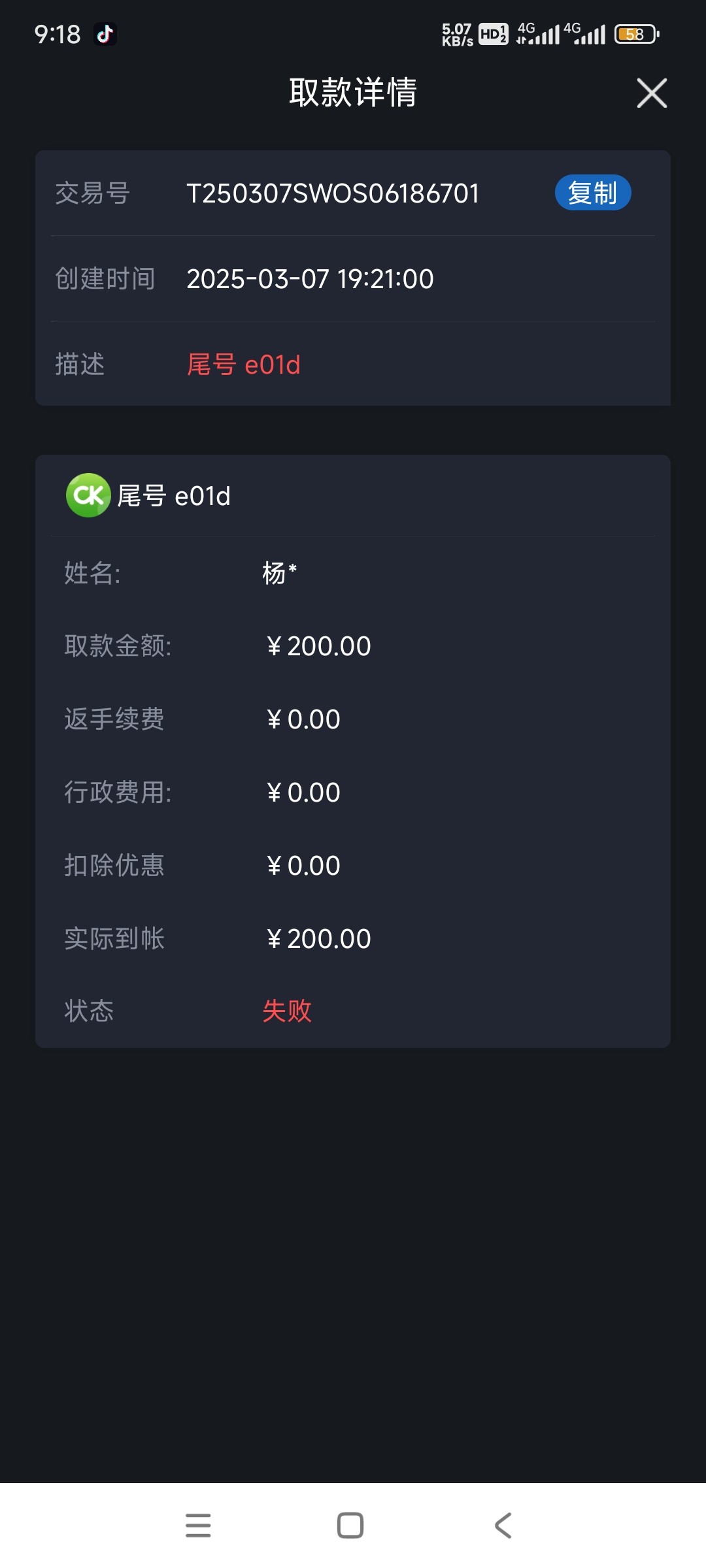Close the 取款详情 withdrawal details page

pyautogui.click(x=652, y=93)
